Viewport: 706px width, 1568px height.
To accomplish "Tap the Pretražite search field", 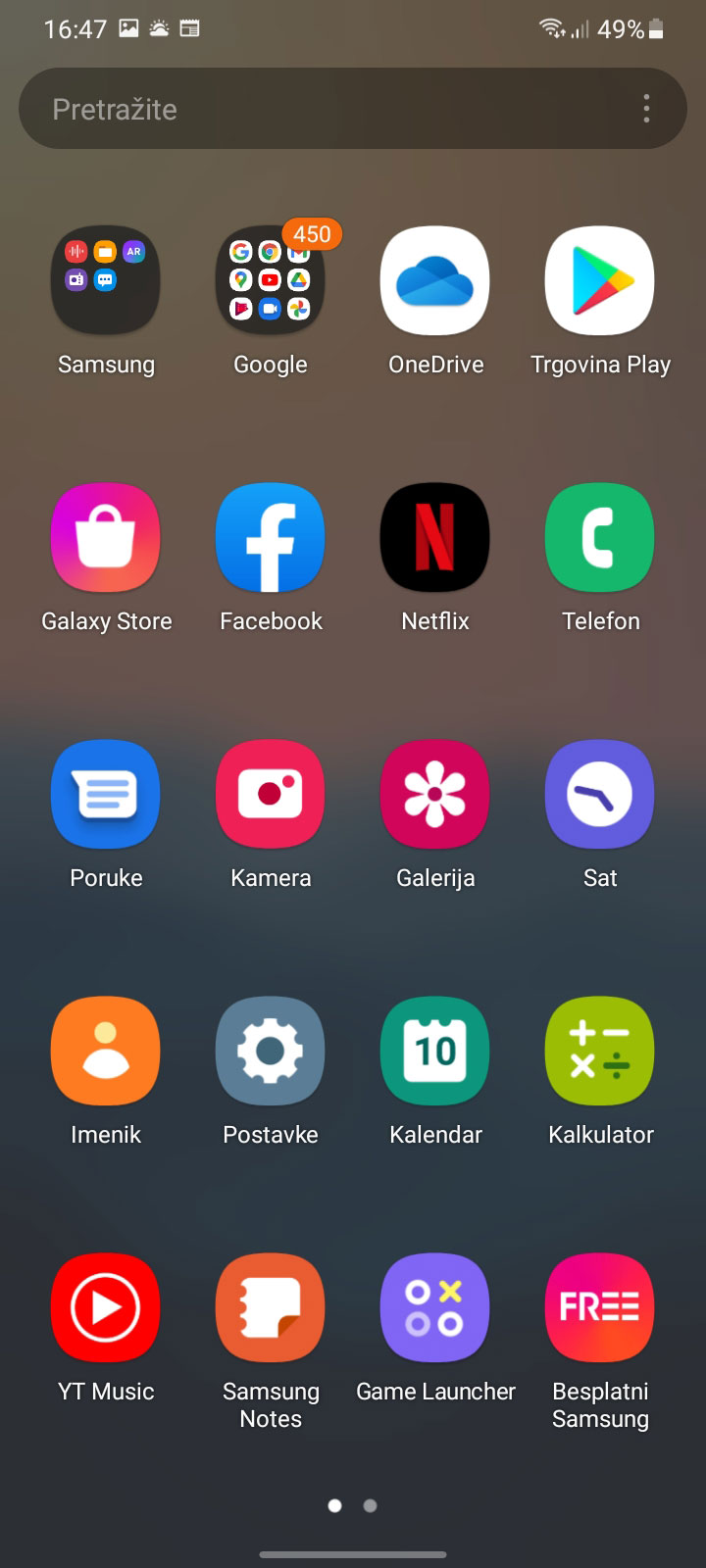I will (324, 109).
